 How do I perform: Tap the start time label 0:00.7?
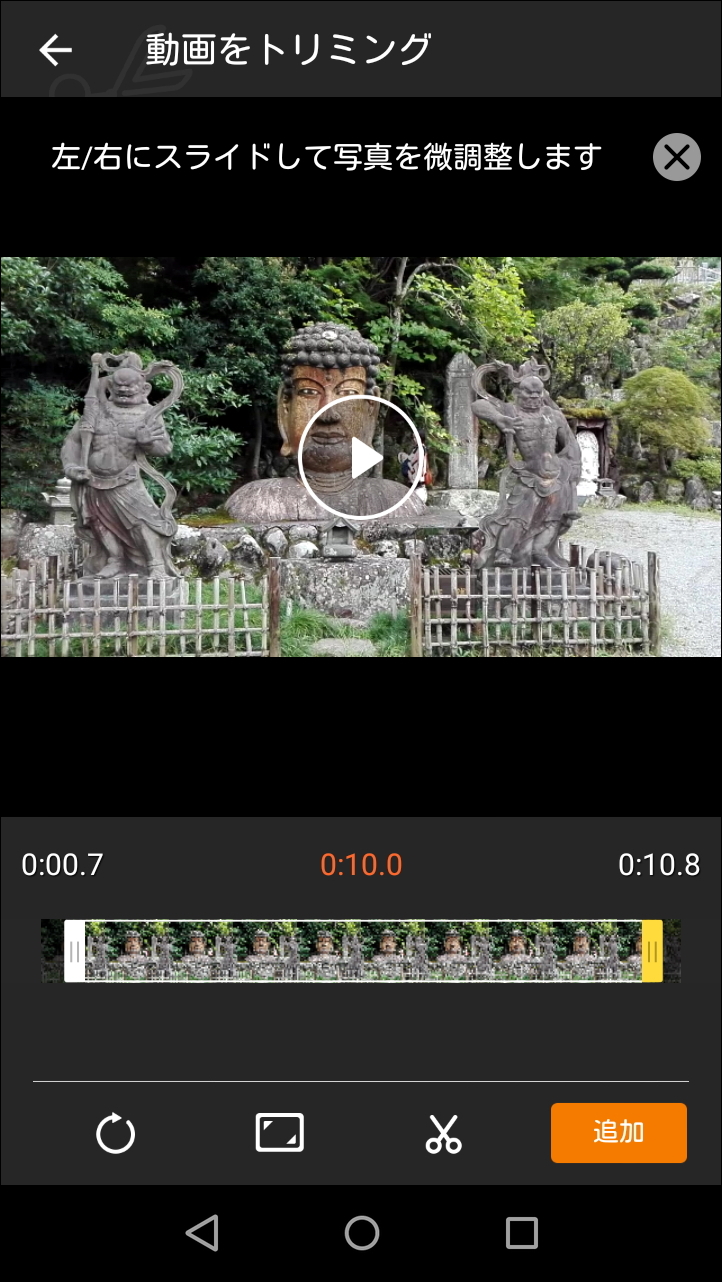[62, 864]
